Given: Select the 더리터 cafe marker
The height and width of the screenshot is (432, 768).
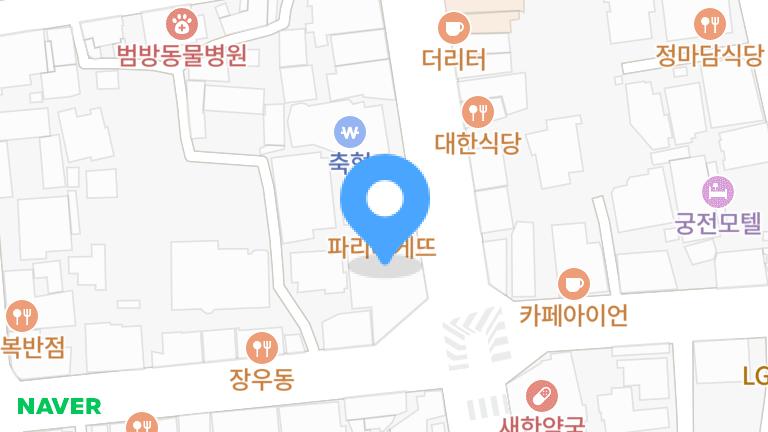Looking at the screenshot, I should tap(454, 26).
